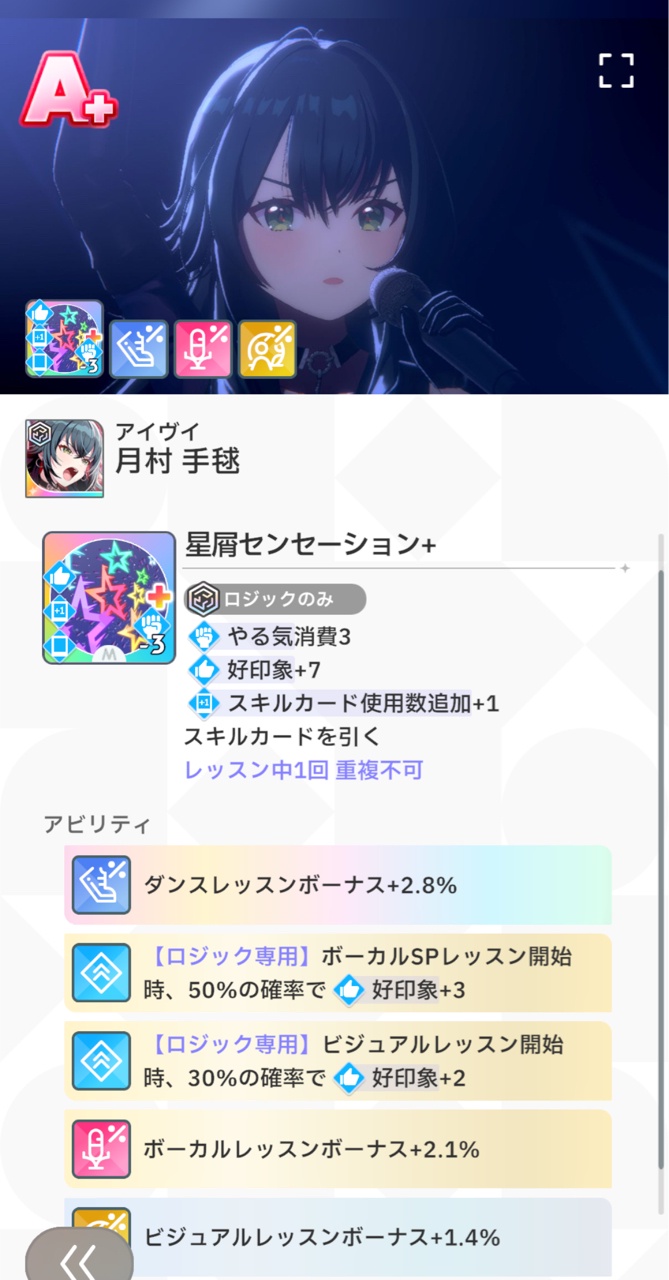Image resolution: width=669 pixels, height=1280 pixels.
Task: Open ボーカルSPレッスン開始時 好印象+3 ability row
Action: point(338,973)
